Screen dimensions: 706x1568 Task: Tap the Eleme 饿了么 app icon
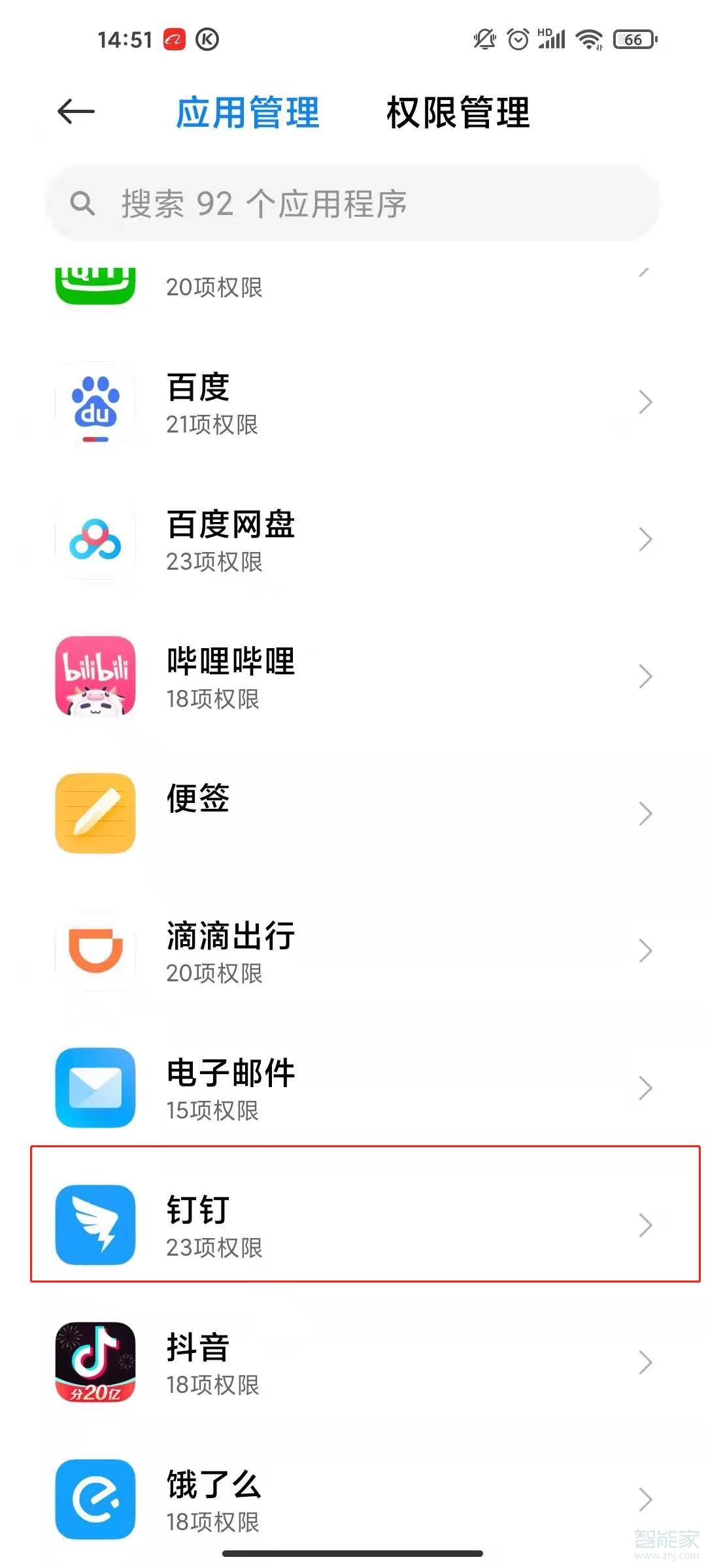tap(94, 1499)
